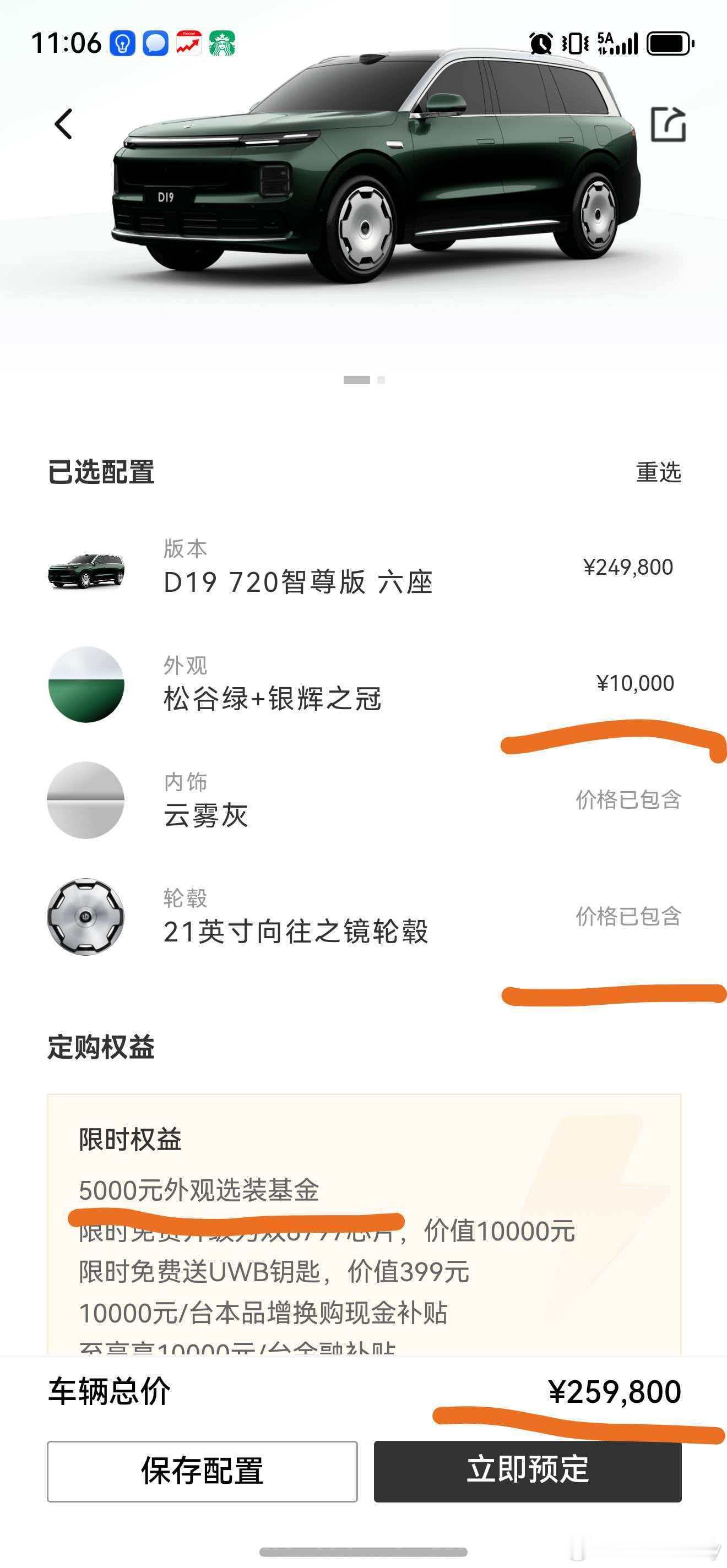Tap the 5A network signal indicator
Image resolution: width=727 pixels, height=1568 pixels.
click(x=616, y=42)
